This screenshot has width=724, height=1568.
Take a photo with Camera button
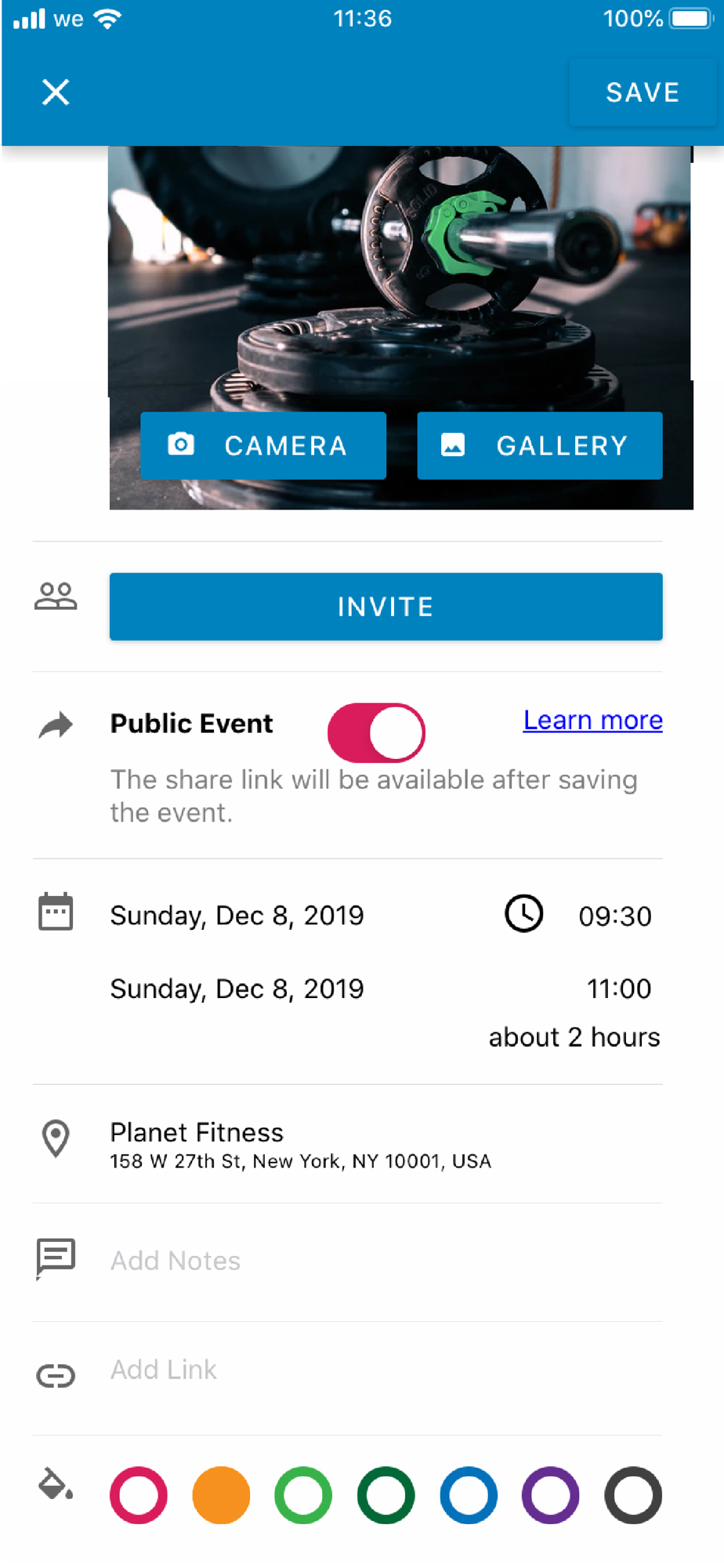[263, 445]
